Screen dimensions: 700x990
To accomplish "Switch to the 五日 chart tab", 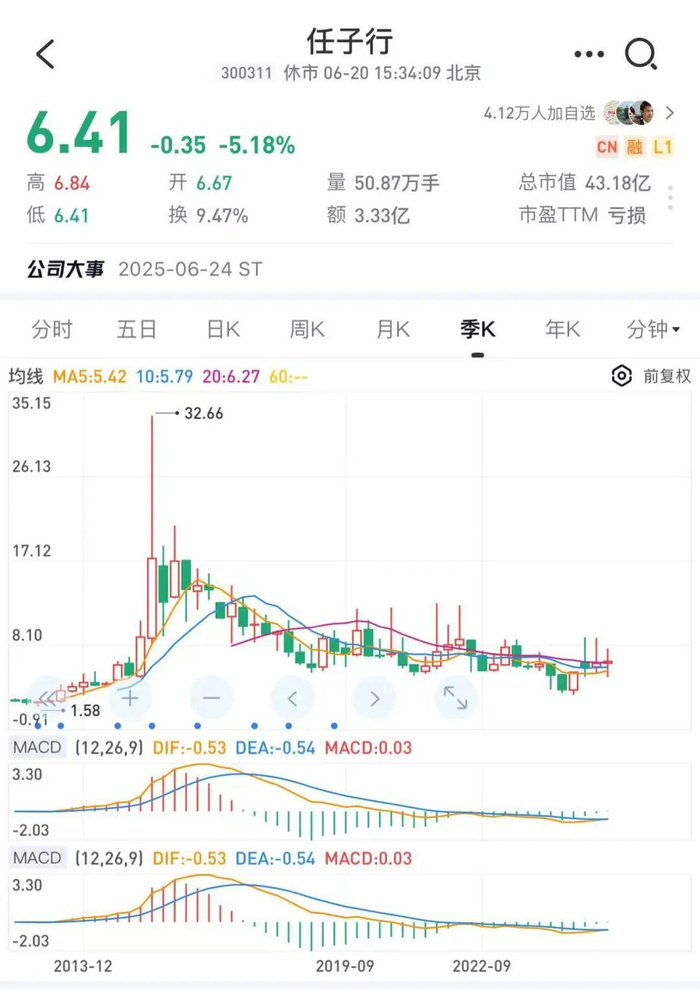I will (x=136, y=330).
